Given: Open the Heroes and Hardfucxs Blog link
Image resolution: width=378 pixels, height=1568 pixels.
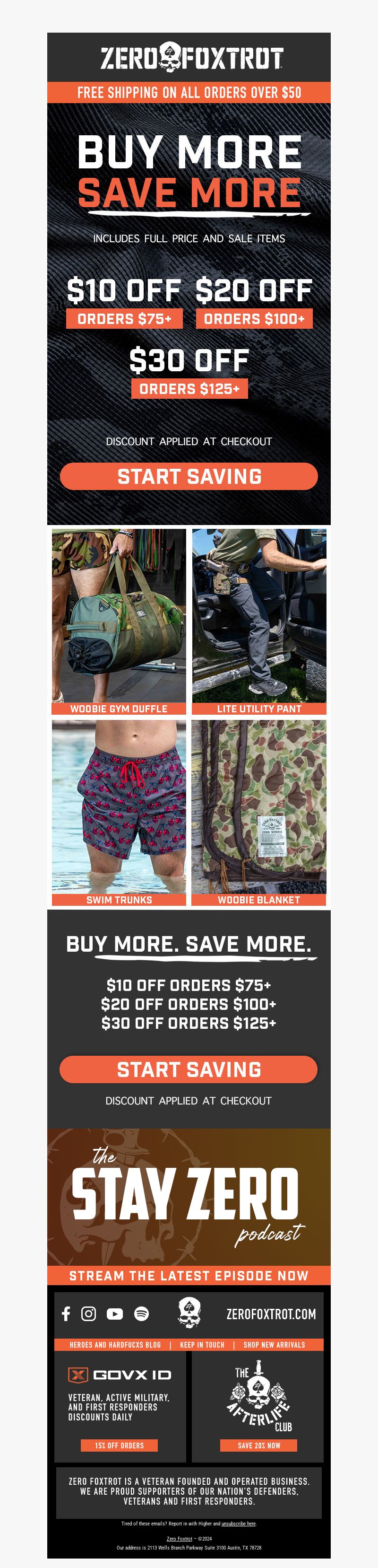Looking at the screenshot, I should pos(115,1345).
